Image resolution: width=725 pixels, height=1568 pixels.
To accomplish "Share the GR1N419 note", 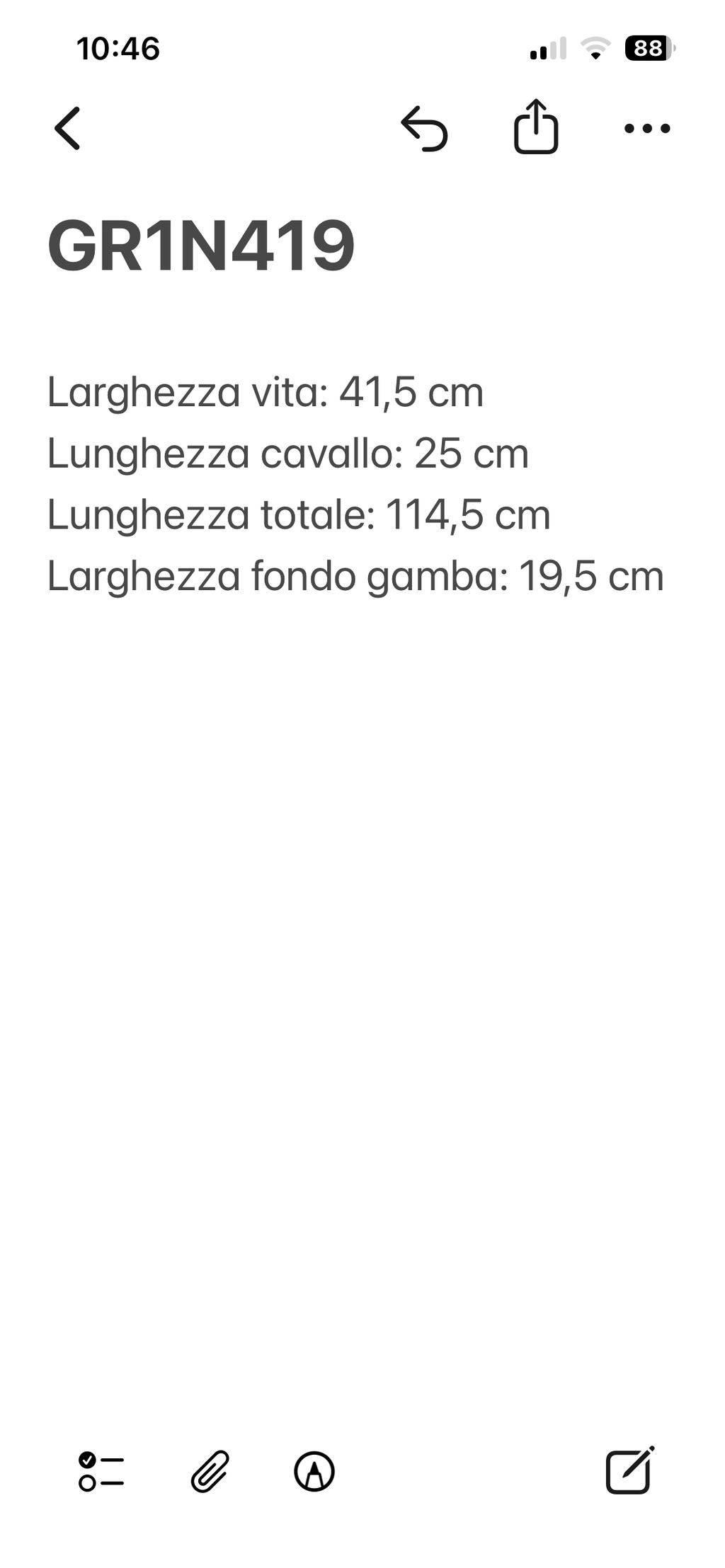I will pyautogui.click(x=536, y=127).
